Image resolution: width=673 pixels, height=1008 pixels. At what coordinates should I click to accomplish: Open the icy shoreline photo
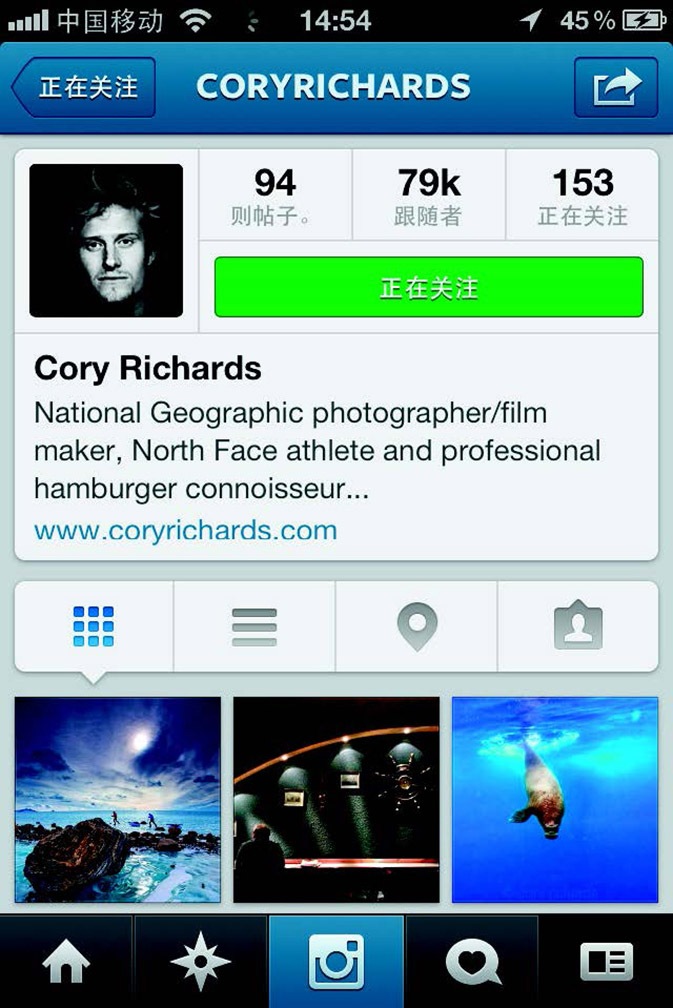(118, 800)
